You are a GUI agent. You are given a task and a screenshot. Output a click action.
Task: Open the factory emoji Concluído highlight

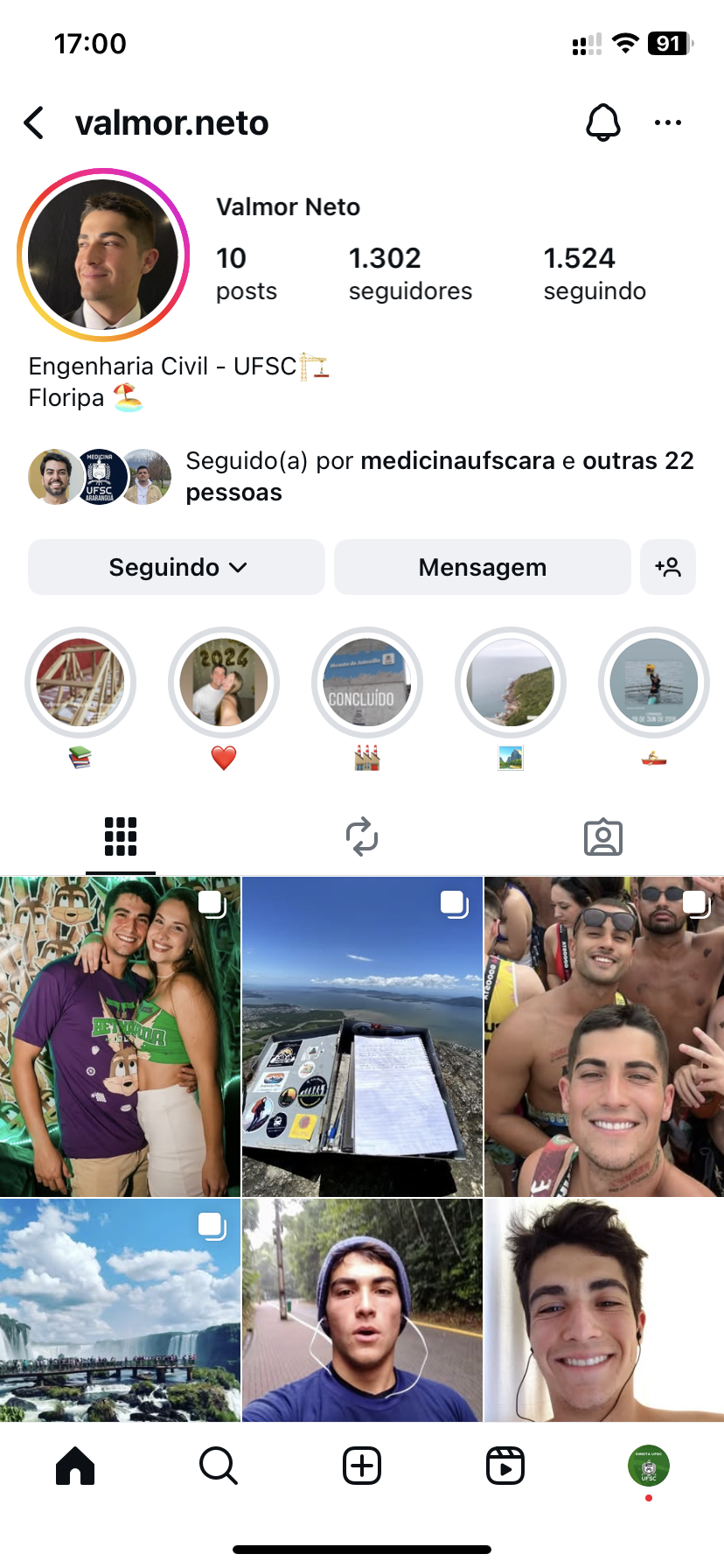click(367, 682)
